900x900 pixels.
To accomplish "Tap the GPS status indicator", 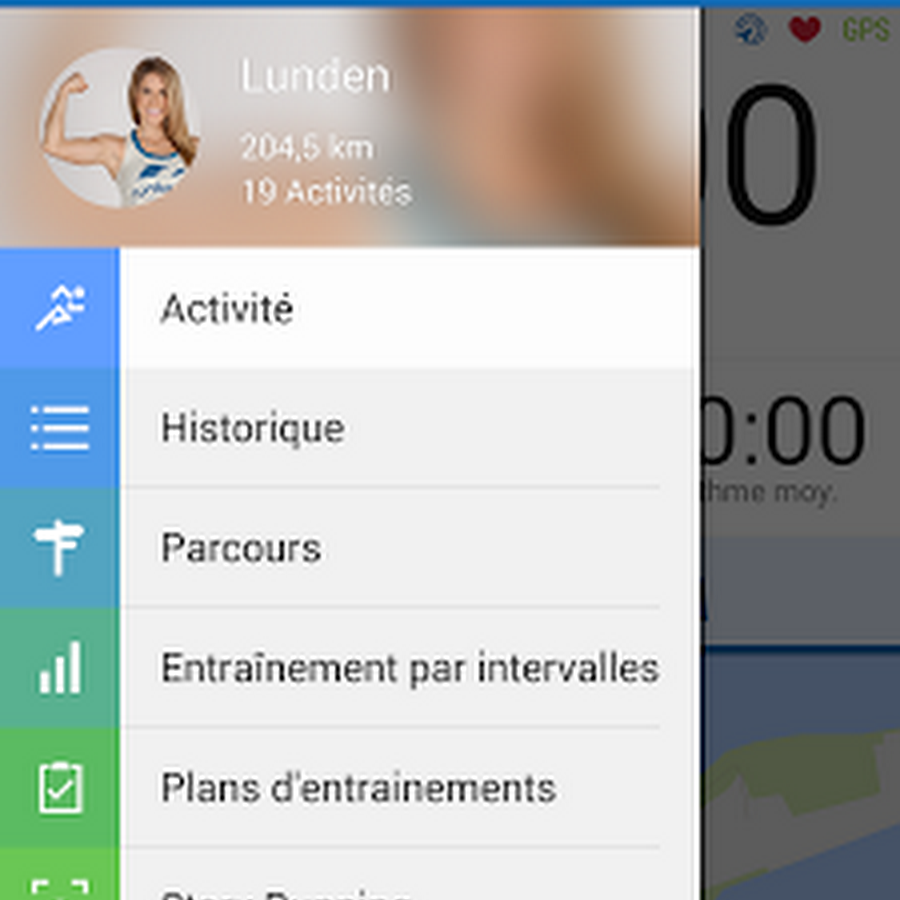I will click(x=865, y=30).
